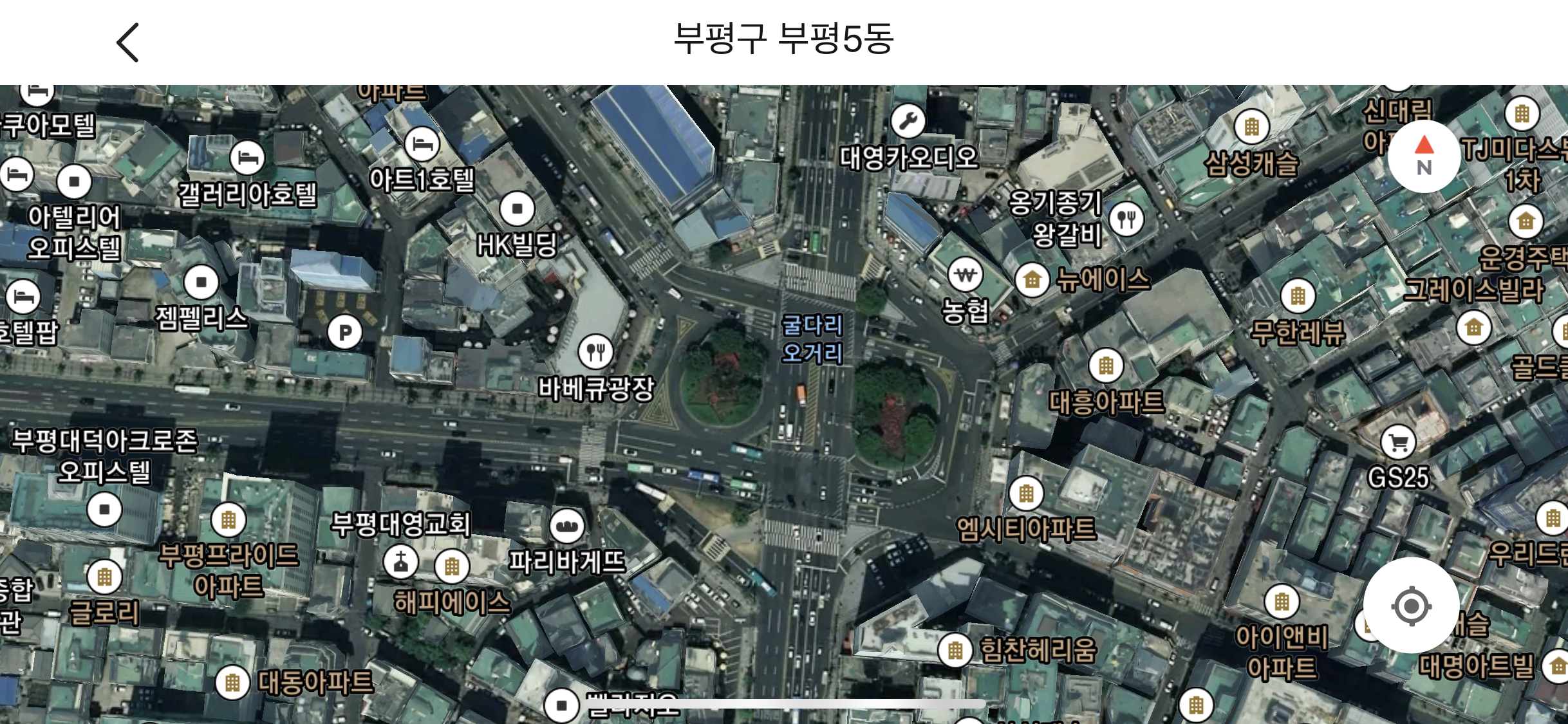Viewport: 1568px width, 724px height.
Task: Tap the 엠시티아파트 apartment marker
Action: 1026,494
